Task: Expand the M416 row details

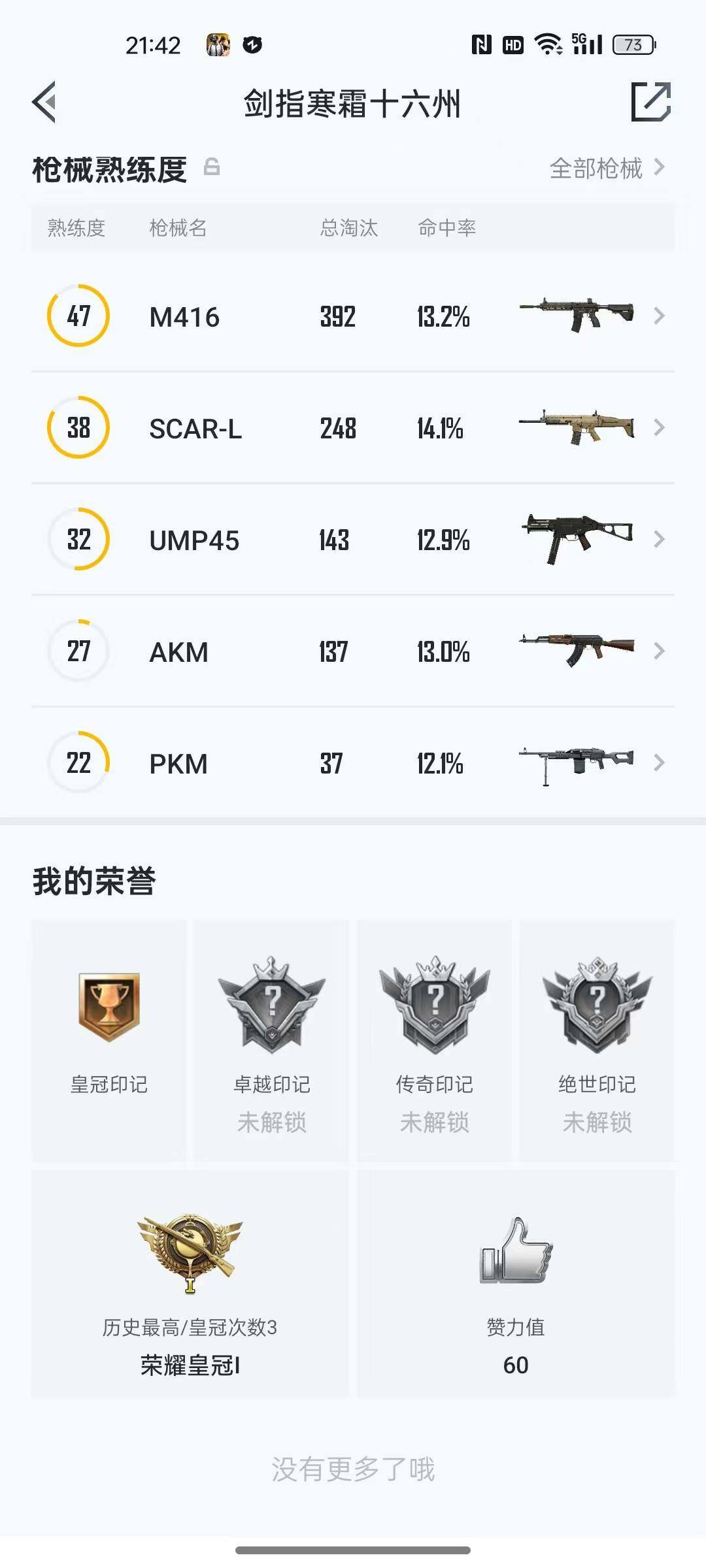Action: 660,317
